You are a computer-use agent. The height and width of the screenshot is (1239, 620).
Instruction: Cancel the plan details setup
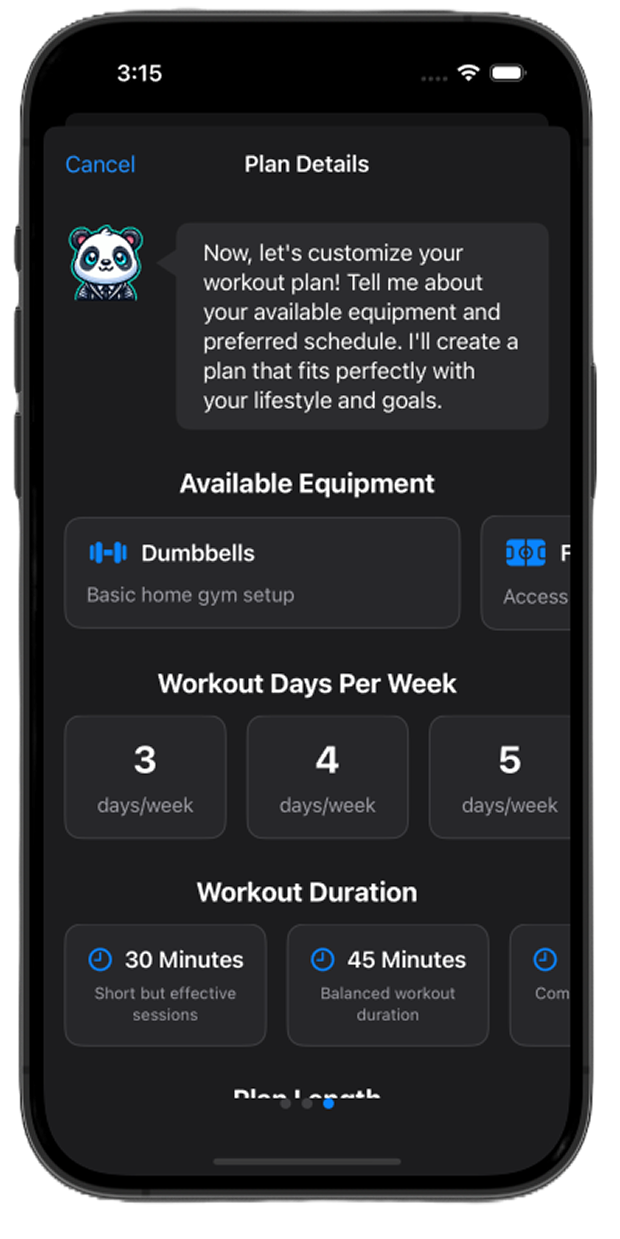tap(100, 165)
